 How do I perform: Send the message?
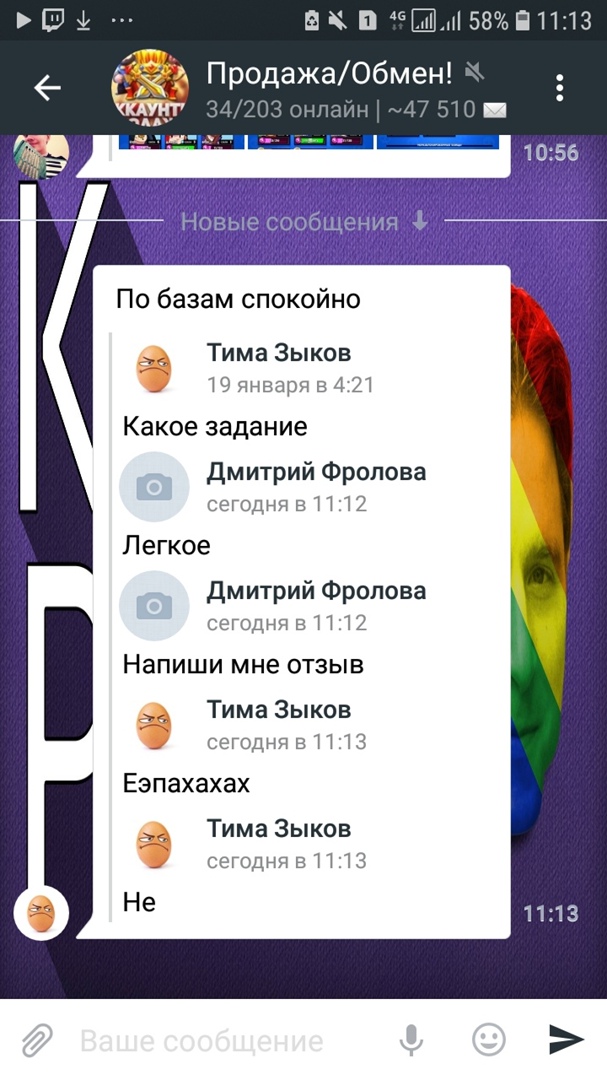(x=566, y=1040)
